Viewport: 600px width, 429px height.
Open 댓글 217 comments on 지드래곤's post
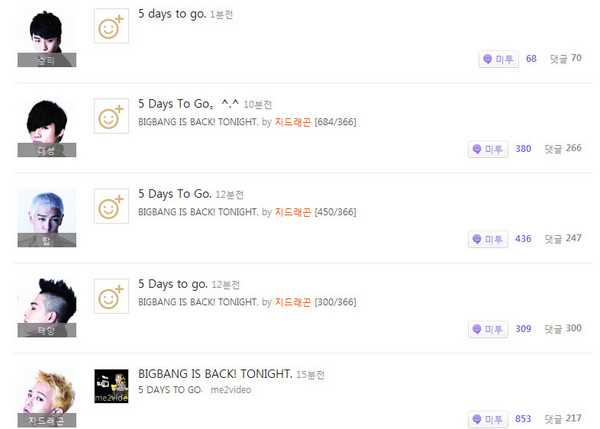(x=562, y=419)
